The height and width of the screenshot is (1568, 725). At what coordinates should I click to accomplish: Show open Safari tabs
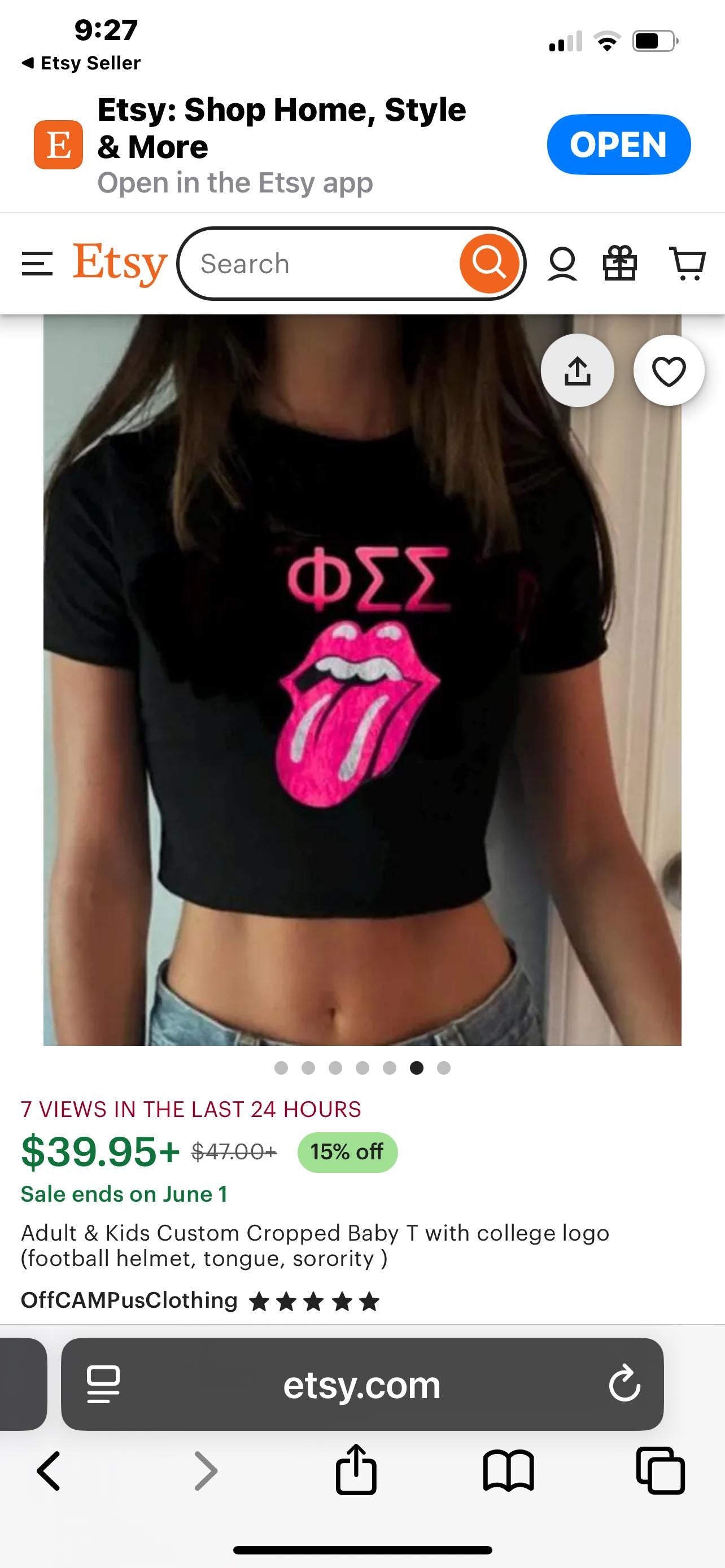click(661, 1471)
